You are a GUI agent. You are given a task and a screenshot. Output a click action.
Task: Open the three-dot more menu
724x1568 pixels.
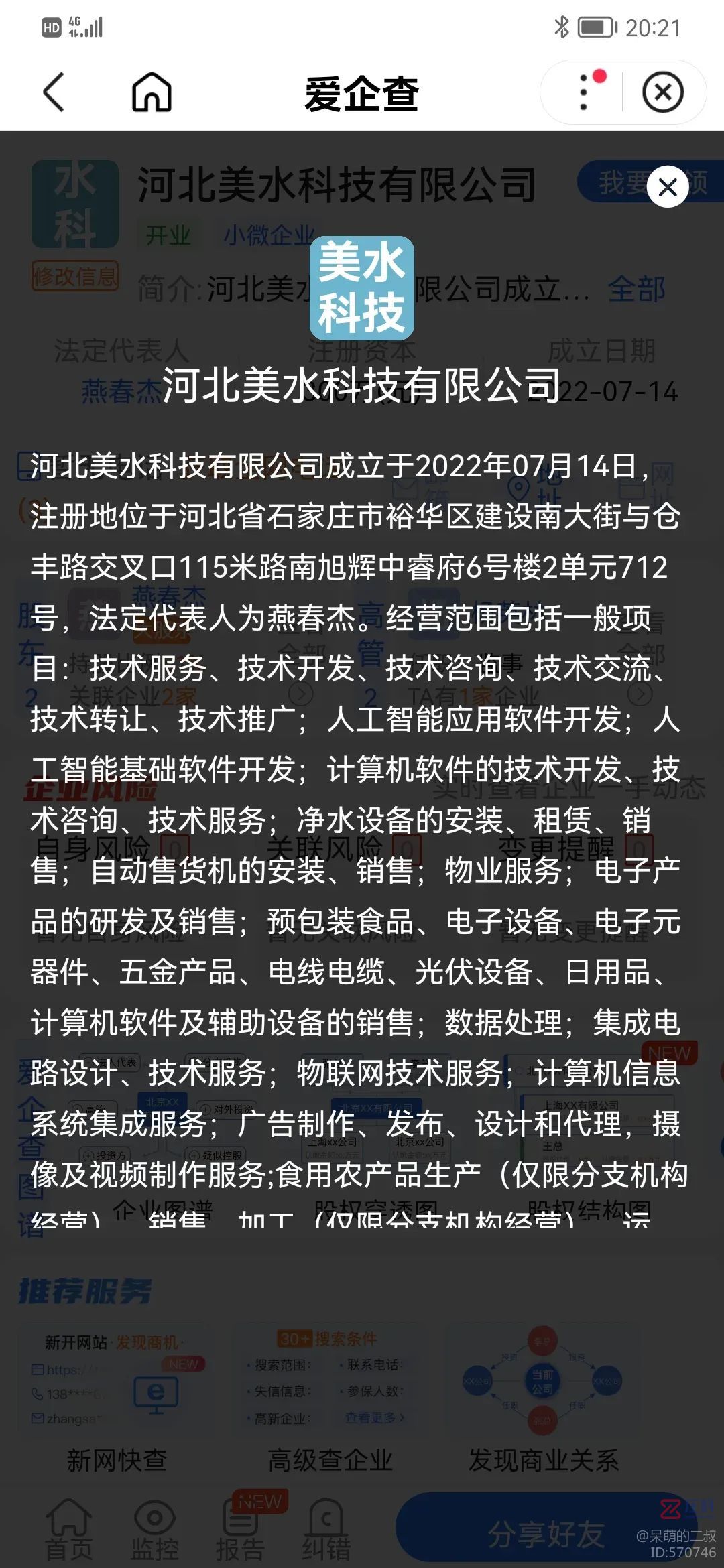583,92
